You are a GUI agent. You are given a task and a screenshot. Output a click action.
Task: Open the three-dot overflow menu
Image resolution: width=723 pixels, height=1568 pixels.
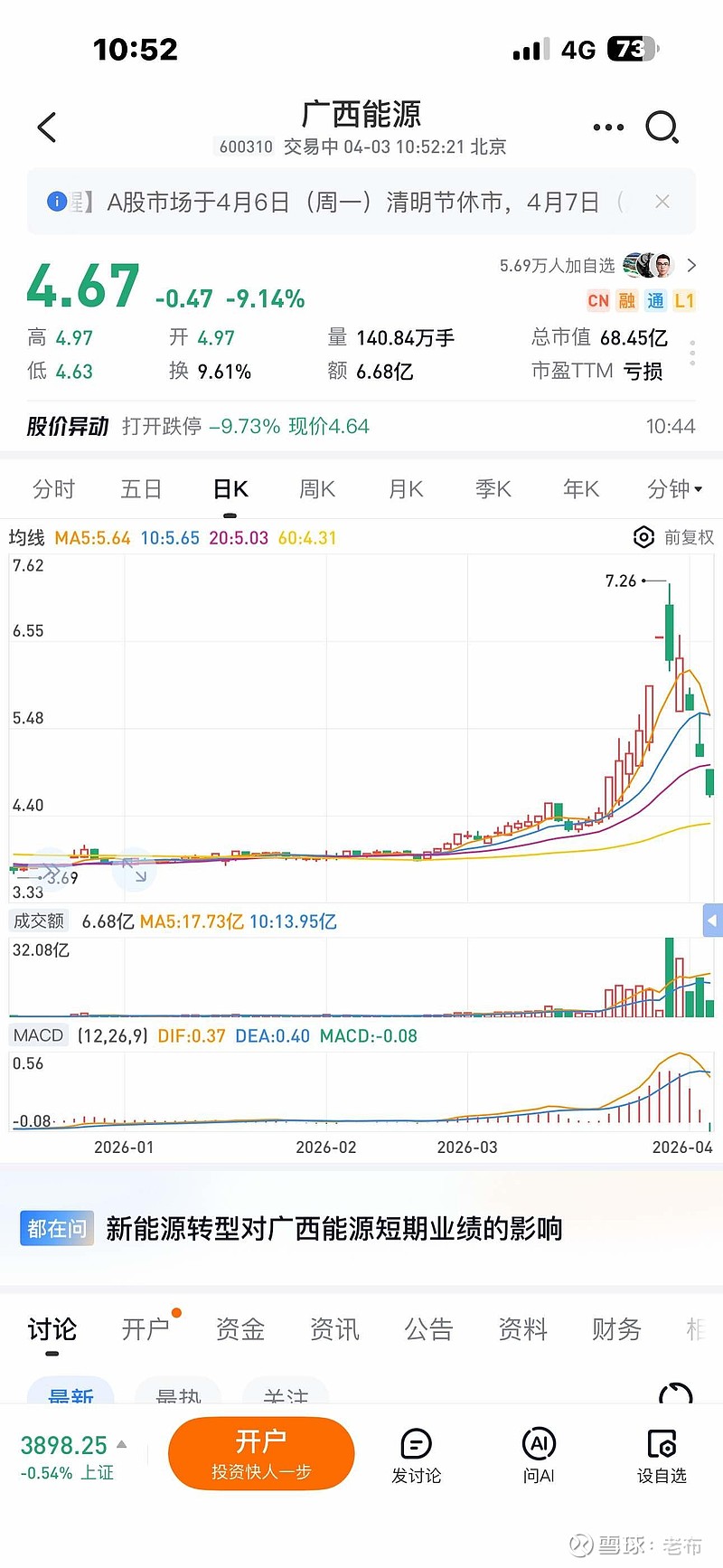point(608,128)
